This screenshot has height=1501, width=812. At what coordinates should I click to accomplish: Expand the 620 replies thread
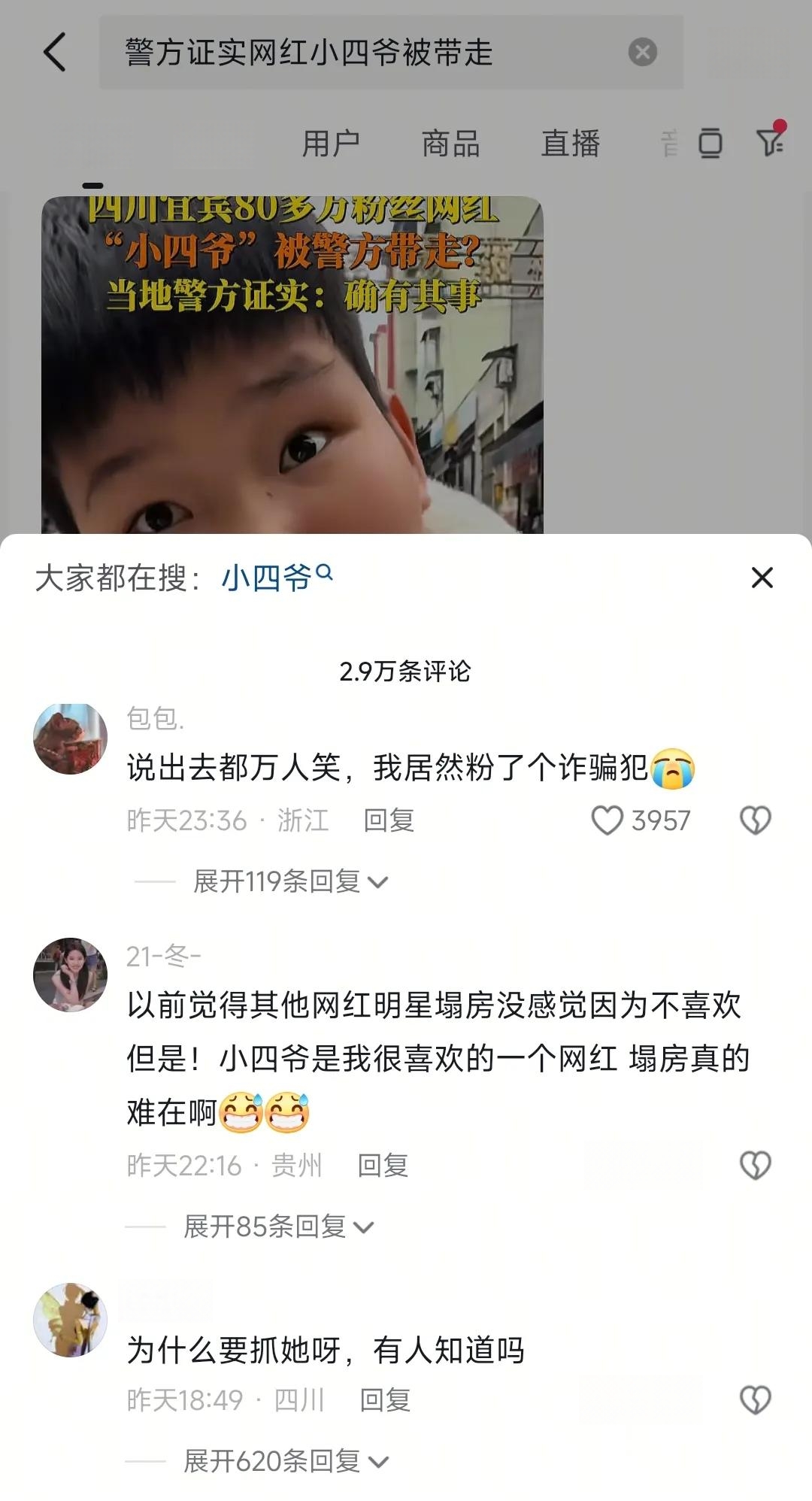coord(286,1461)
